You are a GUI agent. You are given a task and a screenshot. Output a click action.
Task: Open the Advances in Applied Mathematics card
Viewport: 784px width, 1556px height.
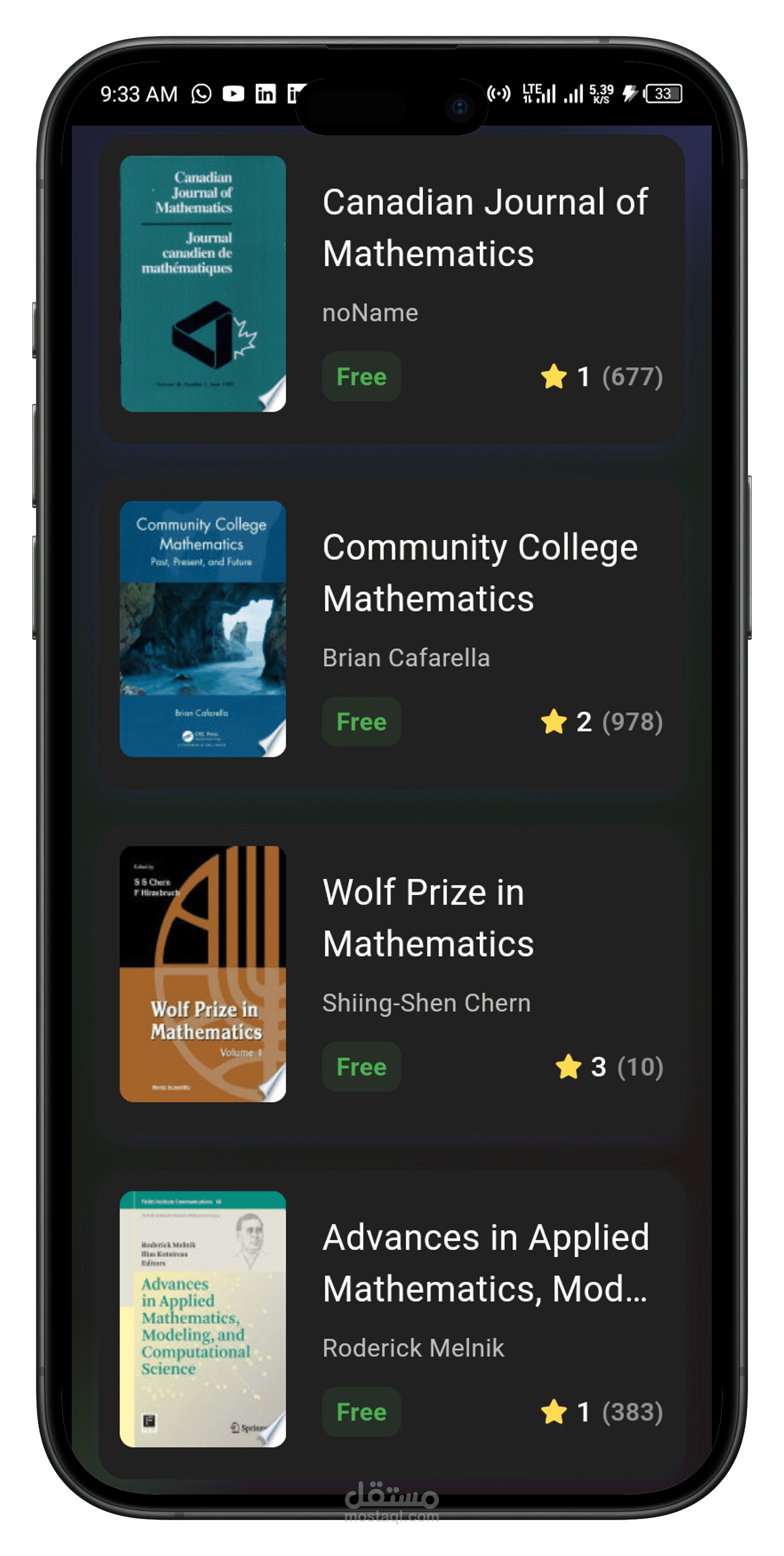click(x=391, y=1323)
